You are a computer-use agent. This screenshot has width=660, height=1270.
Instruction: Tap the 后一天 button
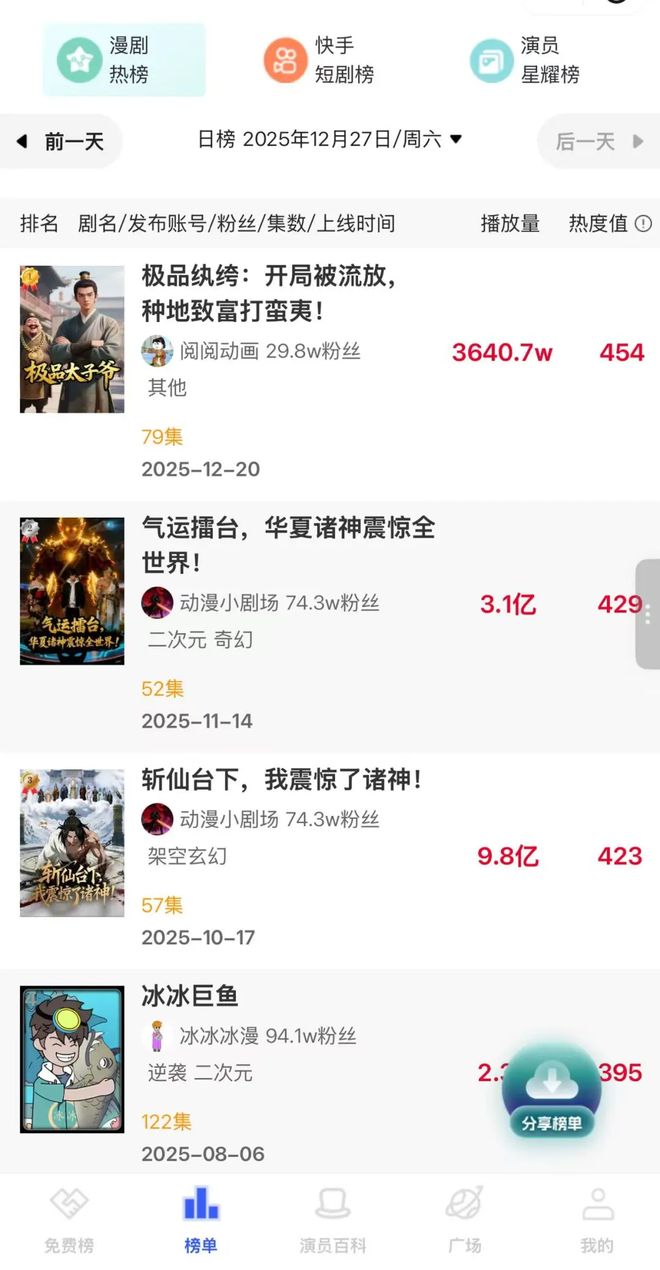pyautogui.click(x=599, y=142)
